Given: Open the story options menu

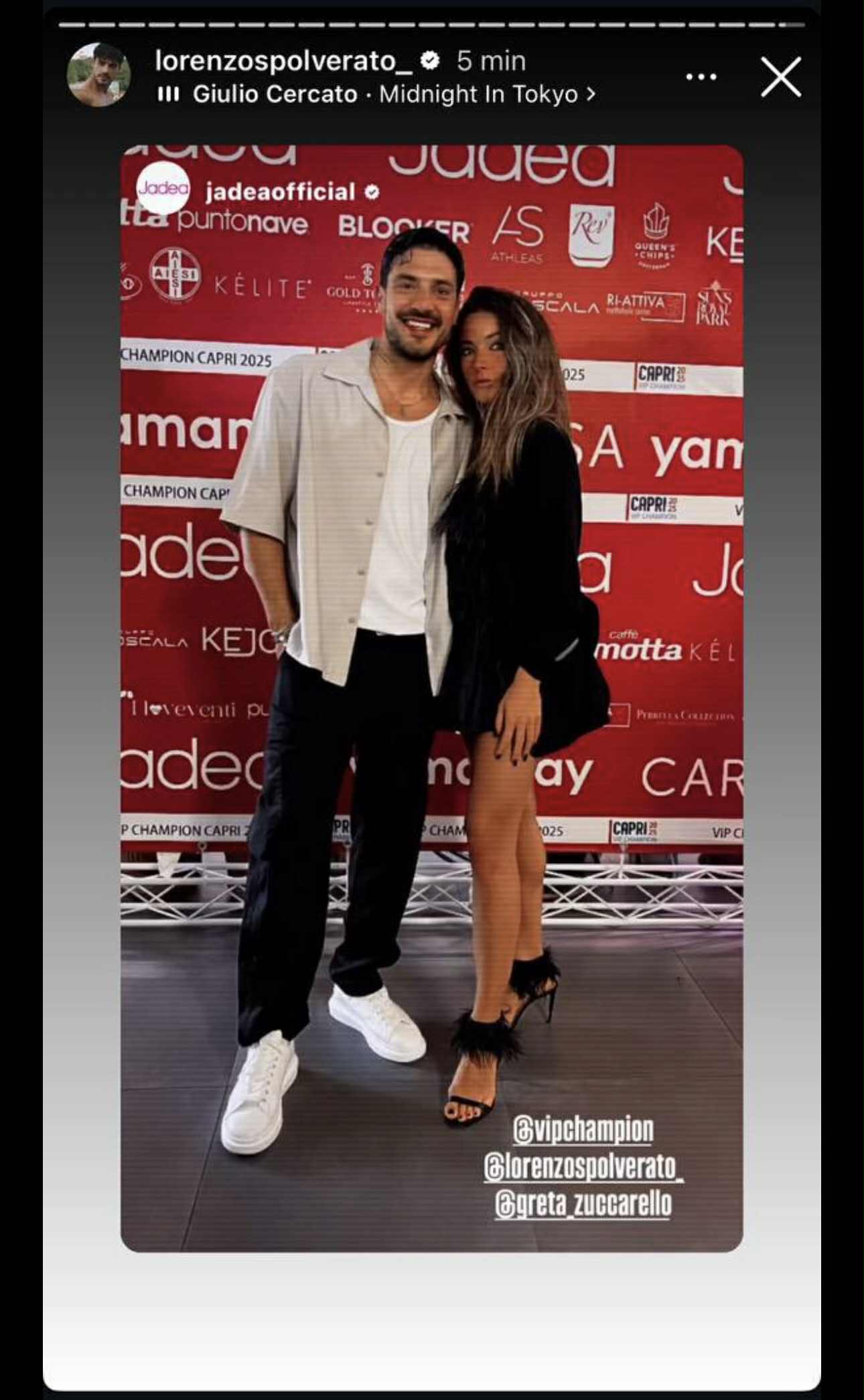Looking at the screenshot, I should click(701, 77).
